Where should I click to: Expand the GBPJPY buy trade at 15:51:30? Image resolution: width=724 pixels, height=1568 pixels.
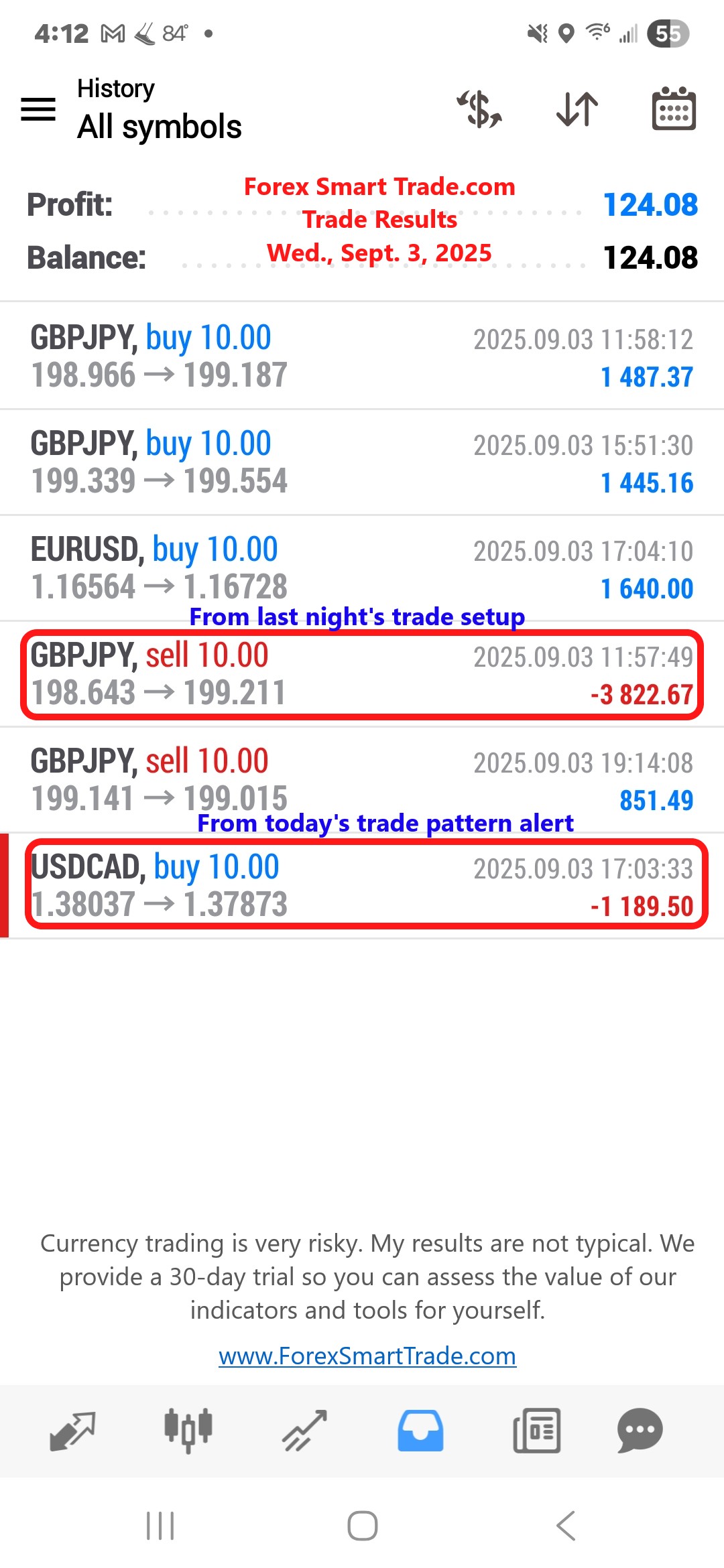click(362, 462)
